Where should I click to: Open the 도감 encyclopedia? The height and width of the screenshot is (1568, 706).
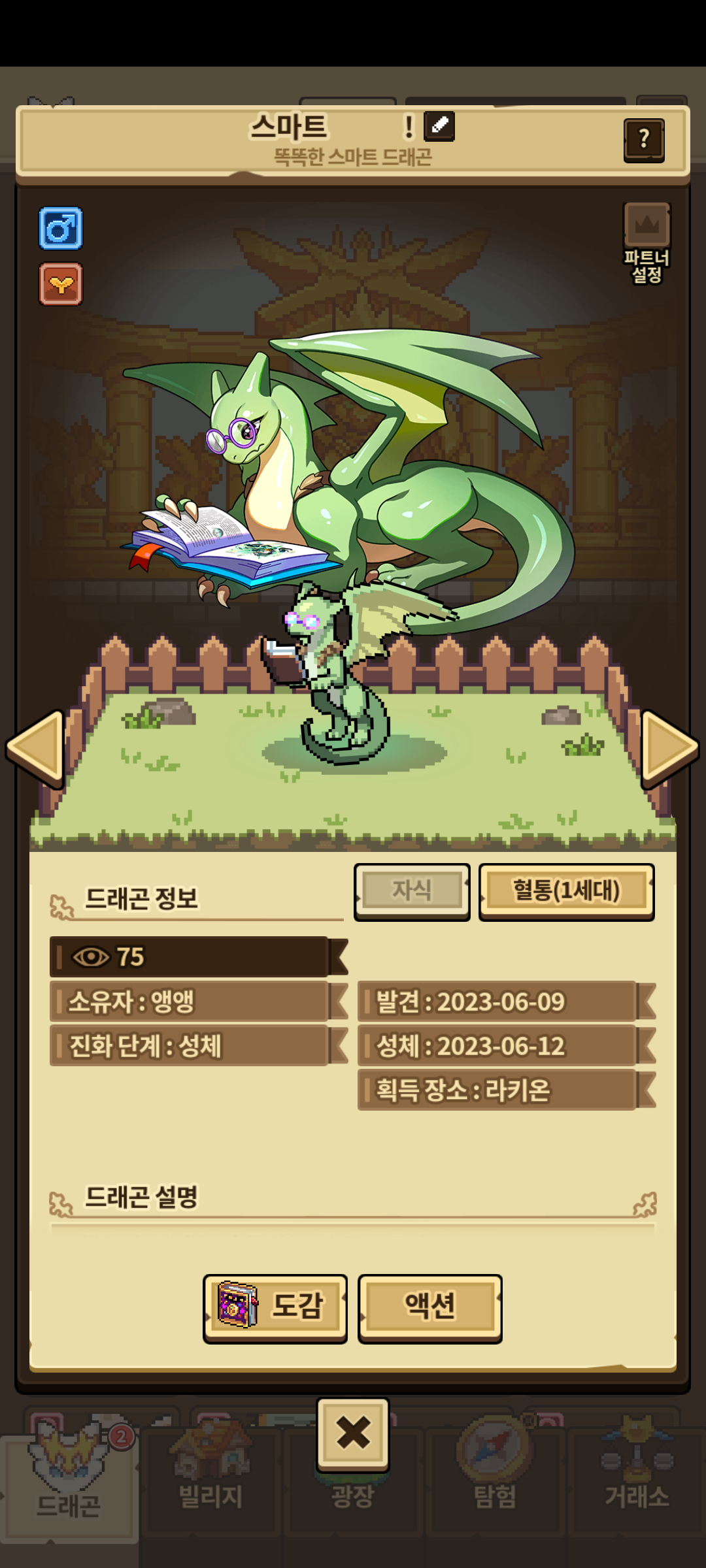(x=275, y=1307)
